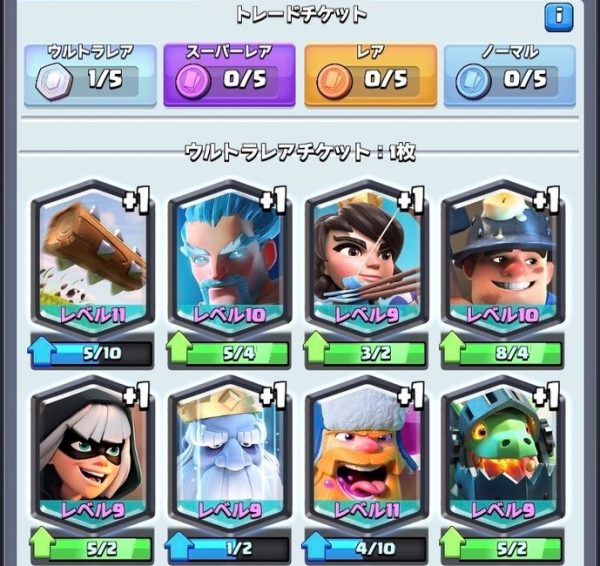Open the blue info button
The image size is (600, 566).
558,16
